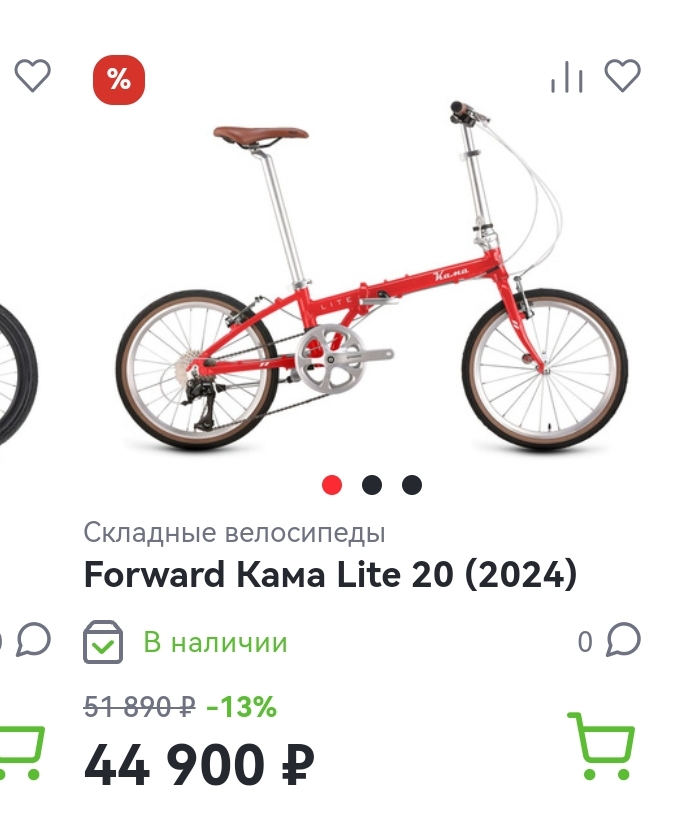Screen dimensions: 675x817
Task: Open the Forward Кама Lite 20 product photo
Action: coord(371,280)
